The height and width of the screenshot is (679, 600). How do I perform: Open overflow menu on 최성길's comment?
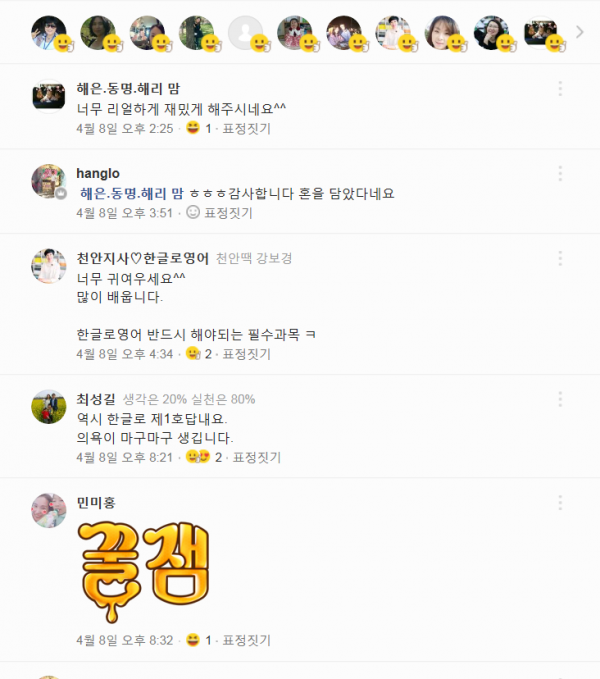point(559,398)
